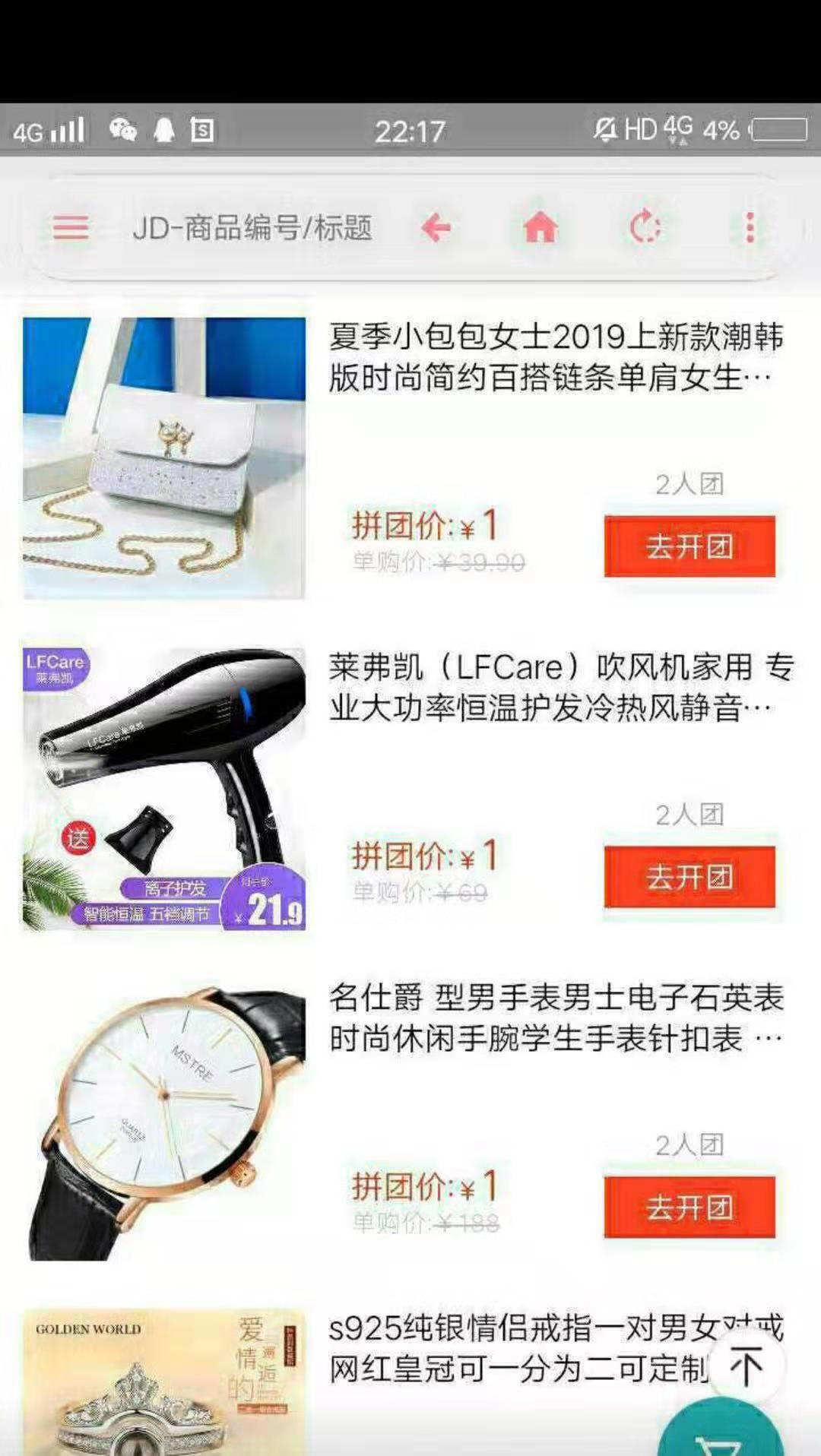Tap the JD product number/title search field
The width and height of the screenshot is (821, 1456).
pos(252,227)
